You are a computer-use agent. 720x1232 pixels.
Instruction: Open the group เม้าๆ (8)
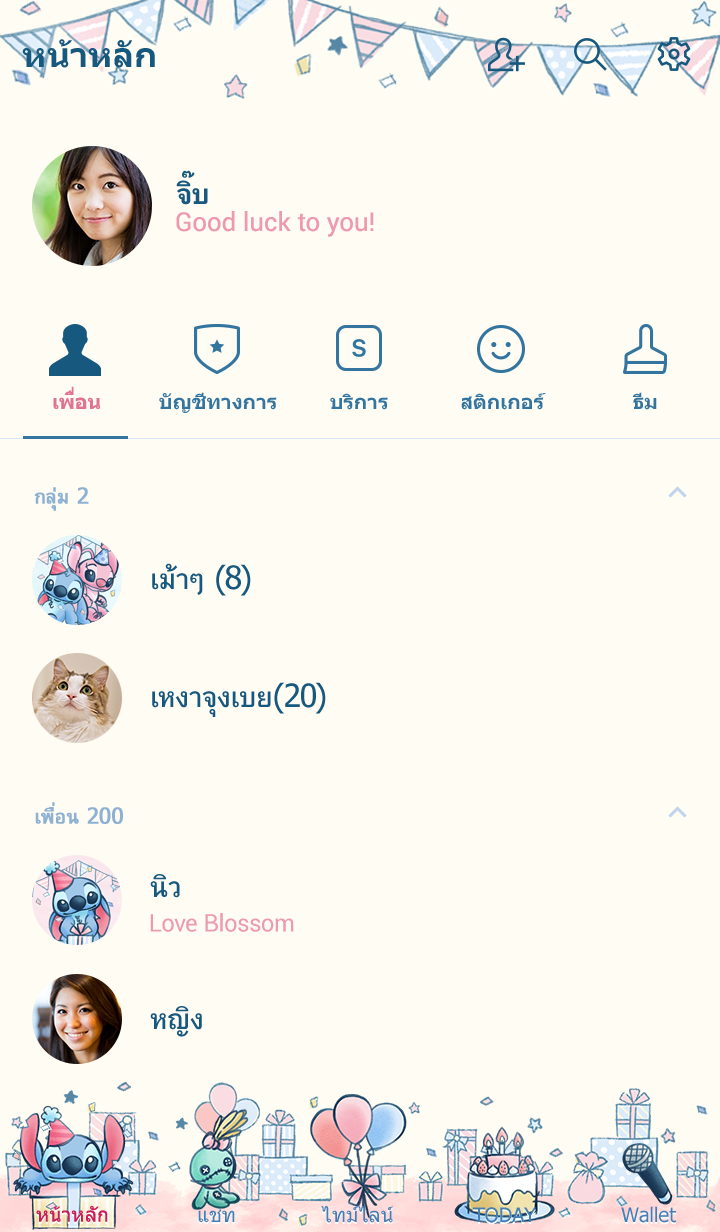point(360,580)
